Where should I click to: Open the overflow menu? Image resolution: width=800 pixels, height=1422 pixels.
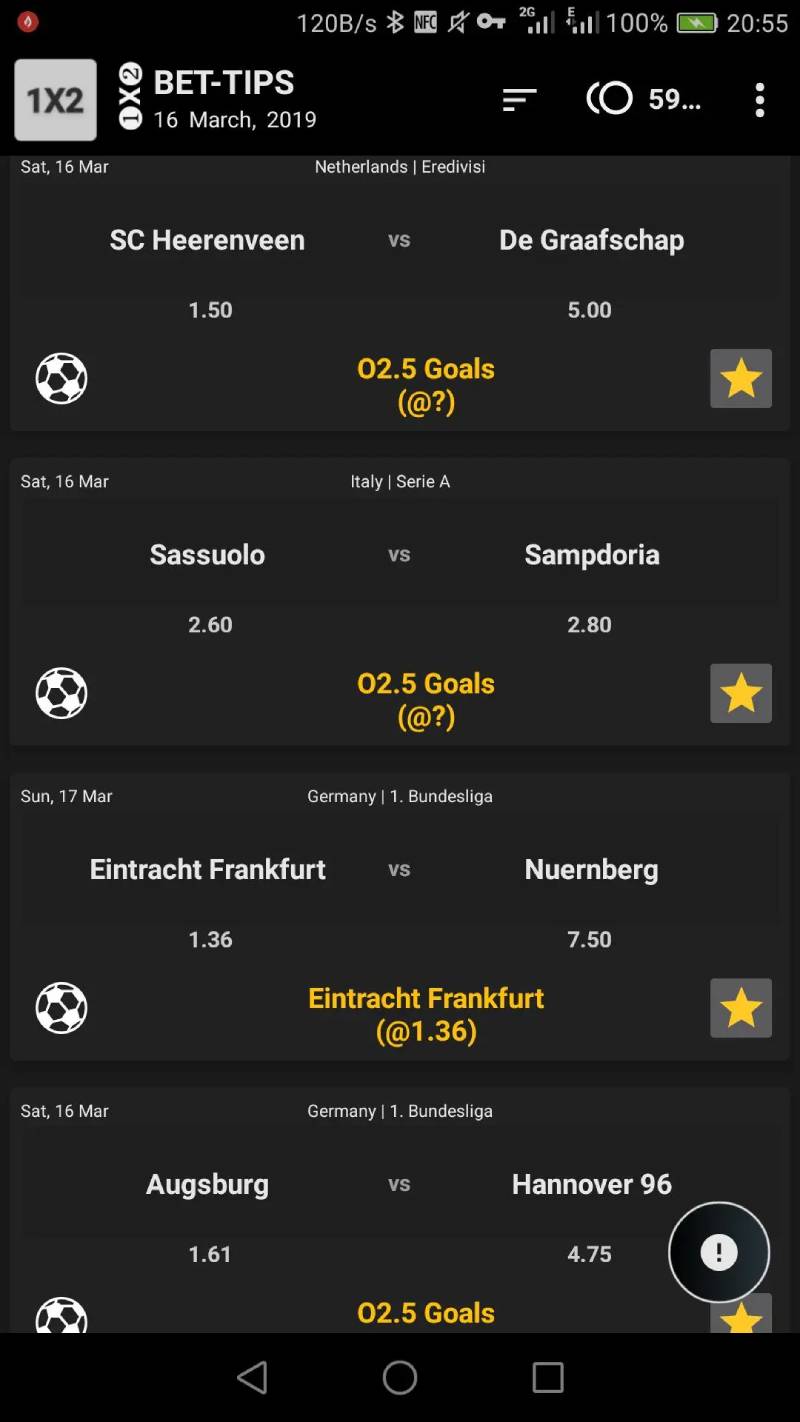click(760, 99)
